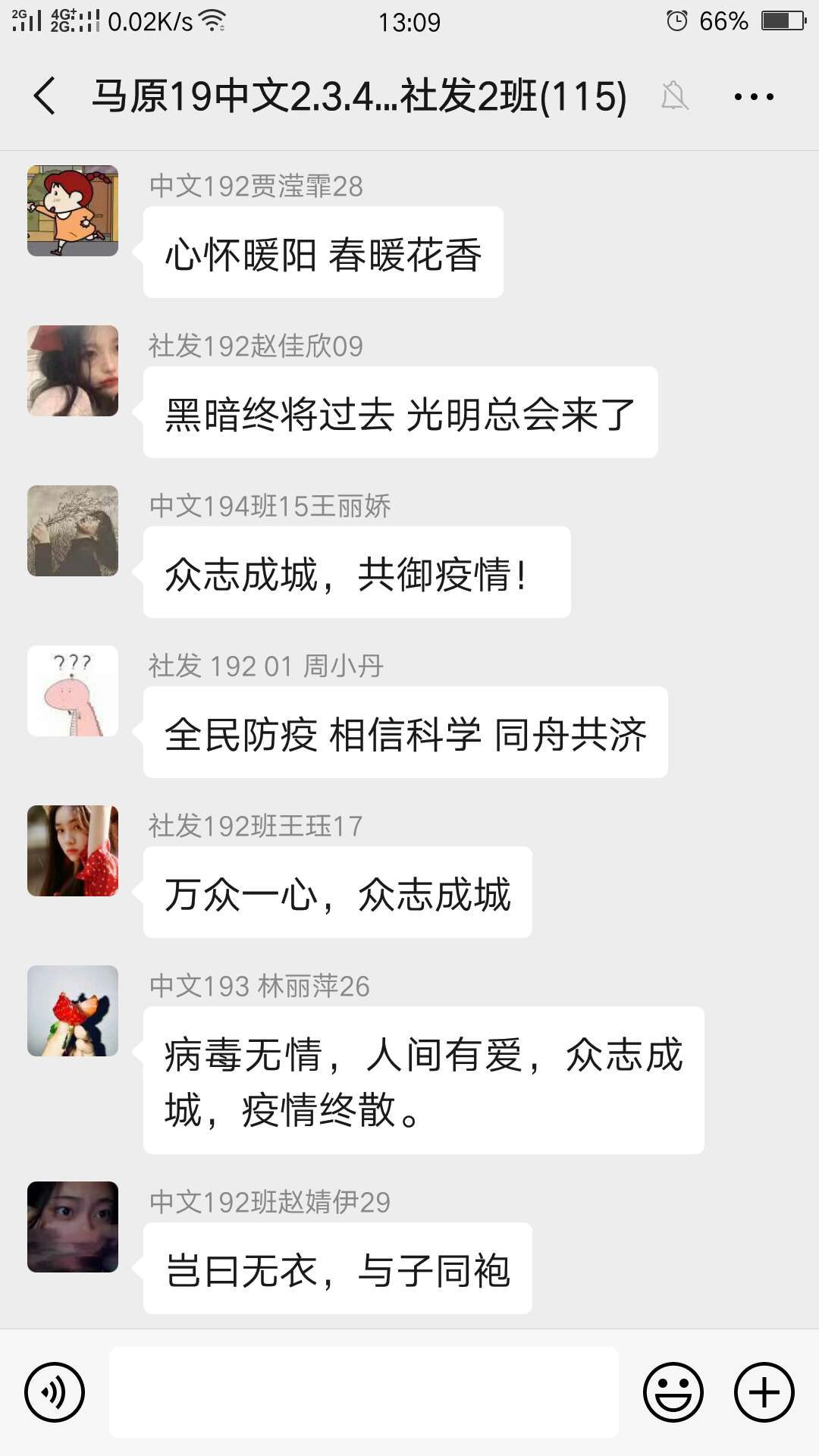
Task: Focus the message text field
Action: (x=364, y=1392)
